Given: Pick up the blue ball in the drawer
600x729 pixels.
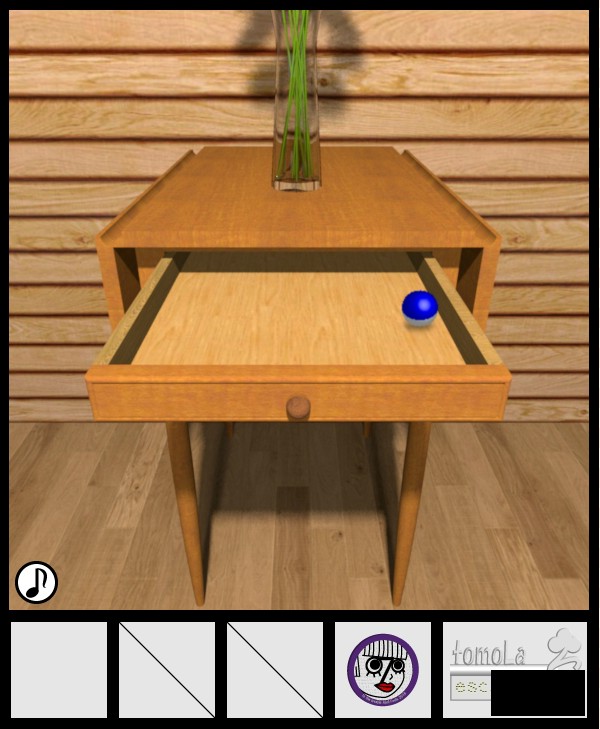Looking at the screenshot, I should [x=419, y=307].
